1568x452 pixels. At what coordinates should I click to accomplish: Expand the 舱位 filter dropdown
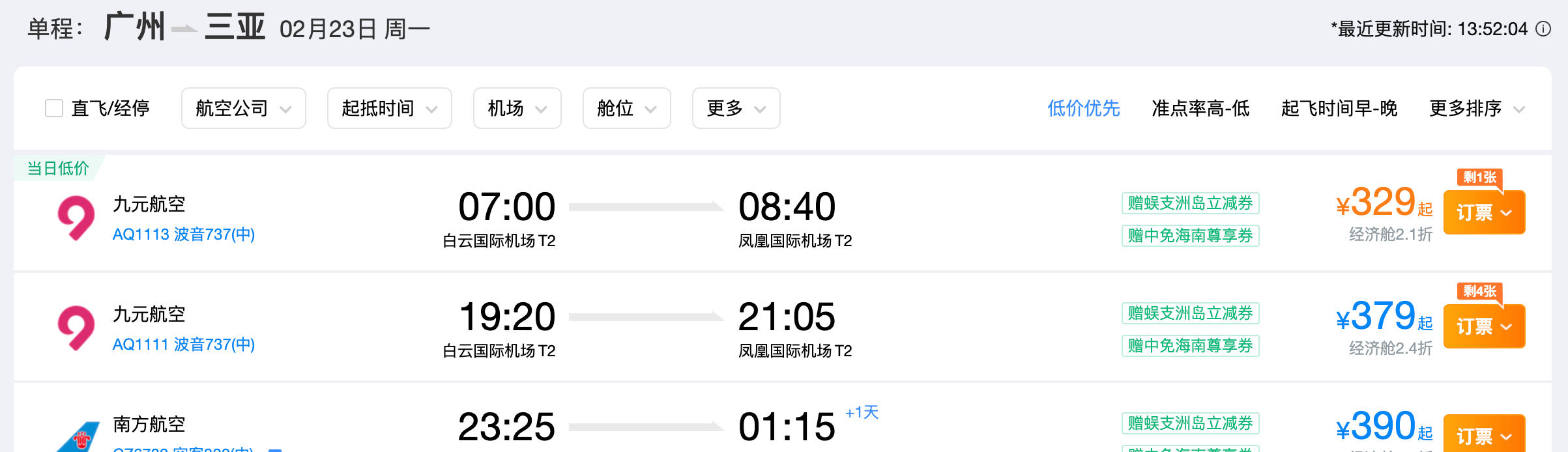pos(627,108)
